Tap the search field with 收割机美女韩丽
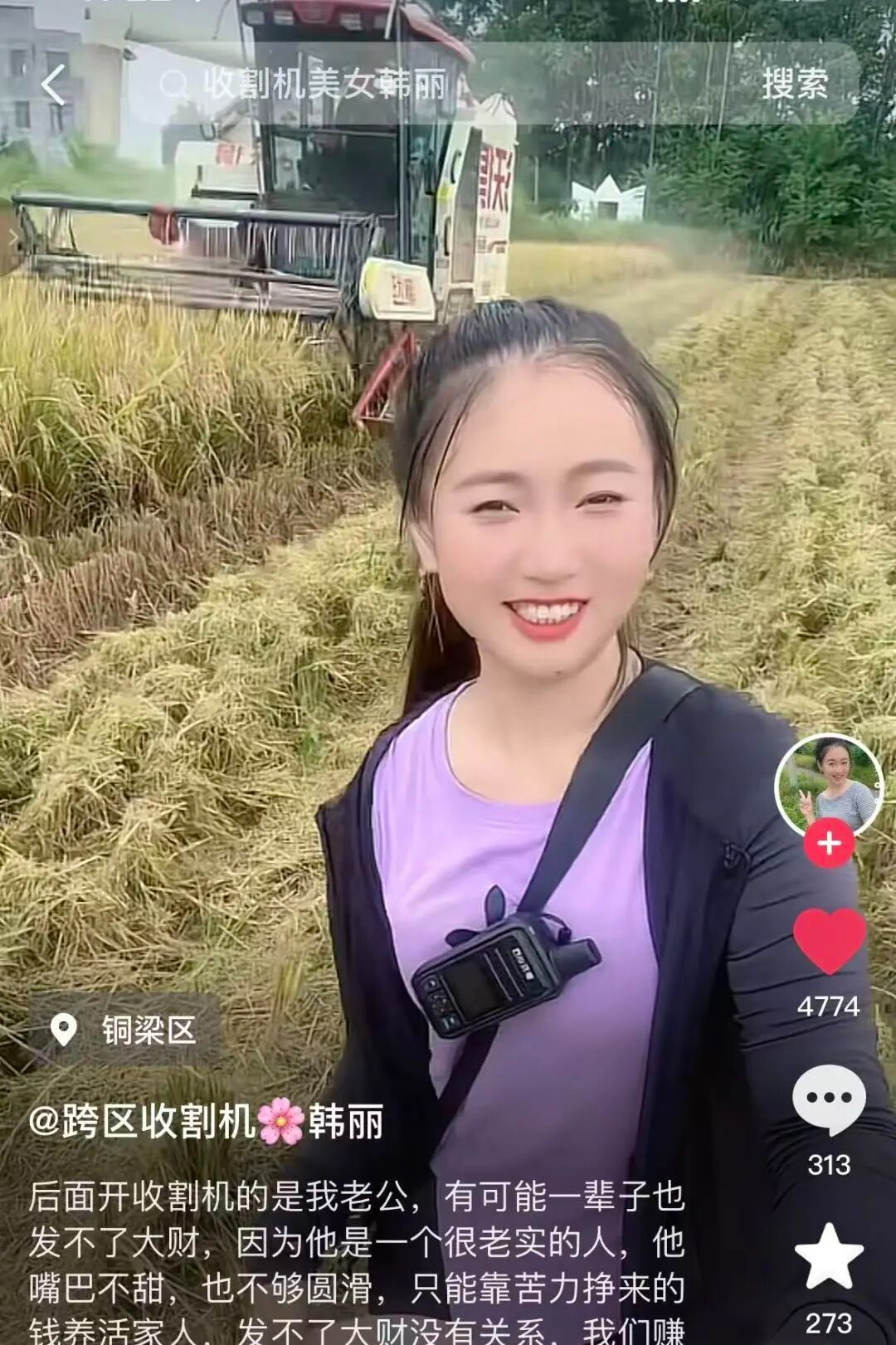This screenshot has width=896, height=1345. pos(398,85)
